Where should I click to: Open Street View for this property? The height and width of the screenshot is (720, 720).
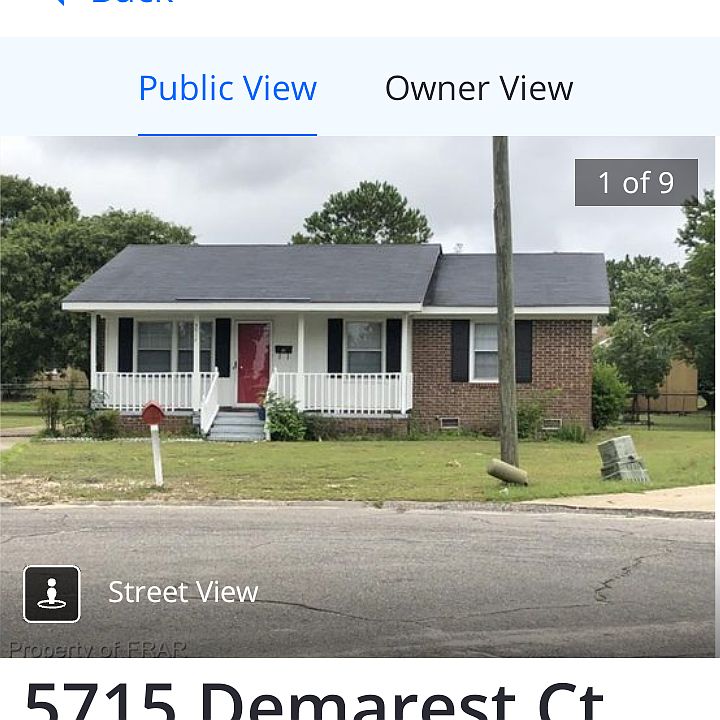142,593
